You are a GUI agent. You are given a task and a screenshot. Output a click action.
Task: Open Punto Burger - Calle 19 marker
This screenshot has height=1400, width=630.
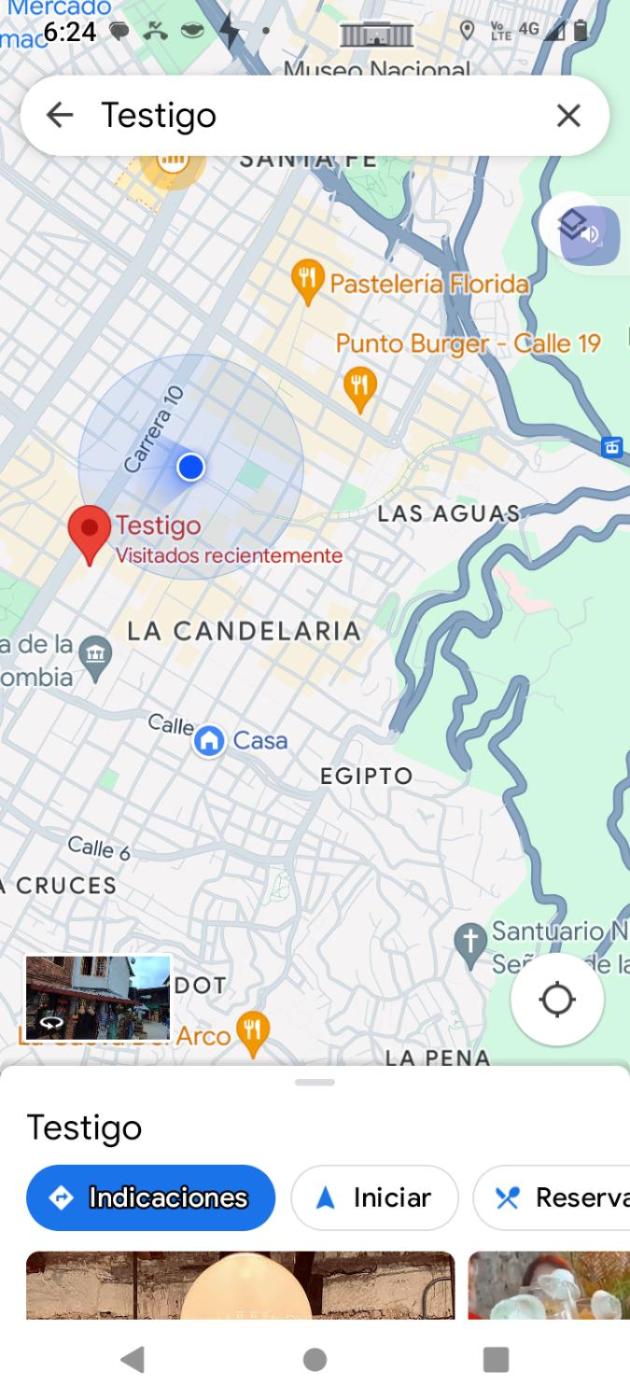coord(360,385)
